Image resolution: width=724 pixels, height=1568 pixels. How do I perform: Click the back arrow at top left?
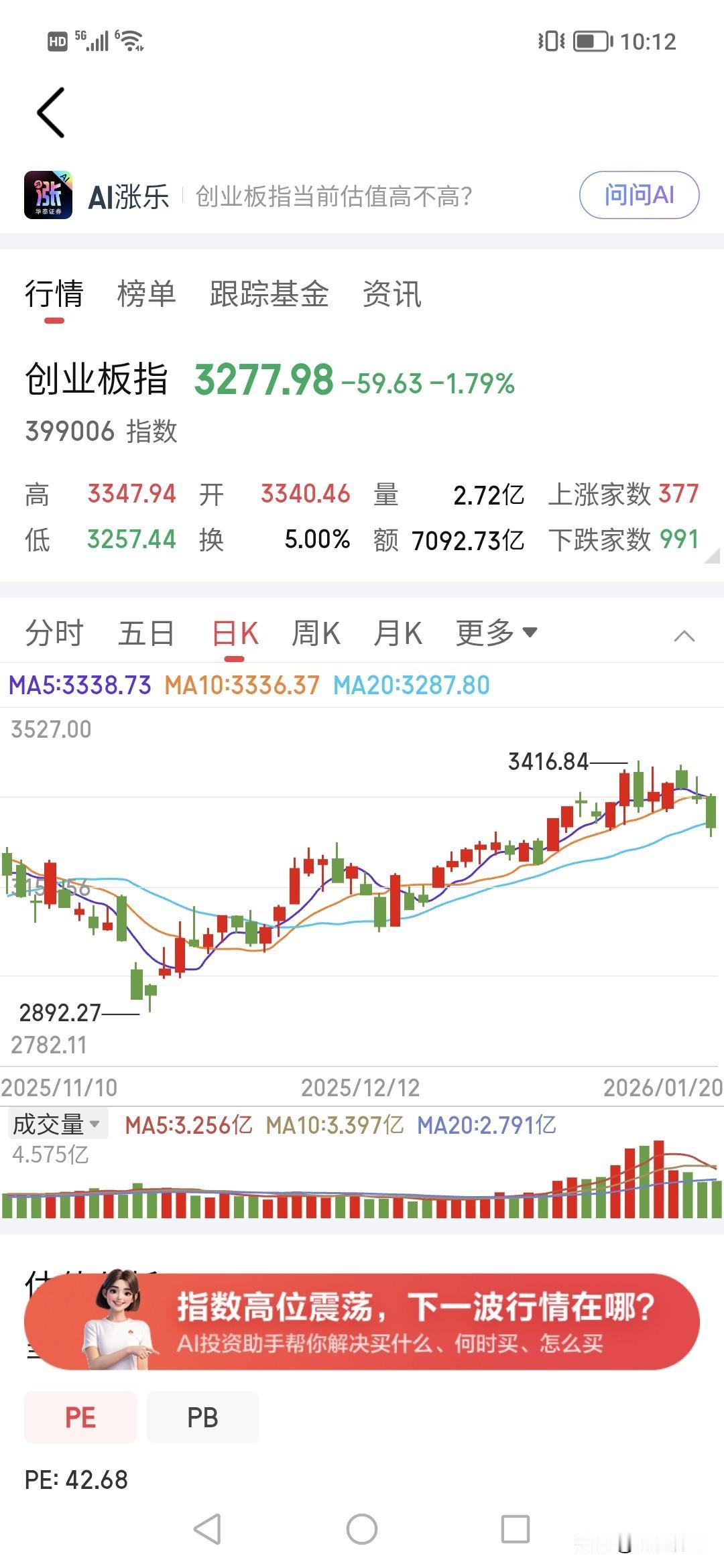(49, 113)
